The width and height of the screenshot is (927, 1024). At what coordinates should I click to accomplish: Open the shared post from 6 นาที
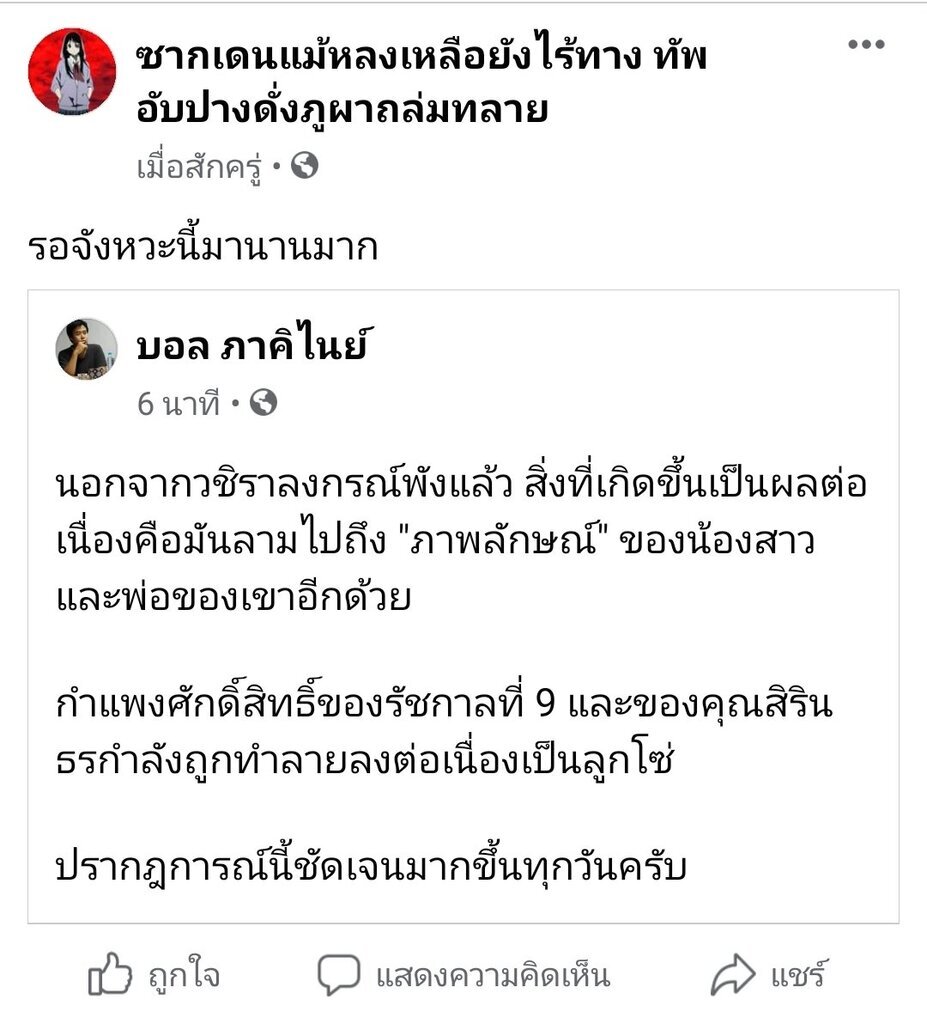pos(178,403)
